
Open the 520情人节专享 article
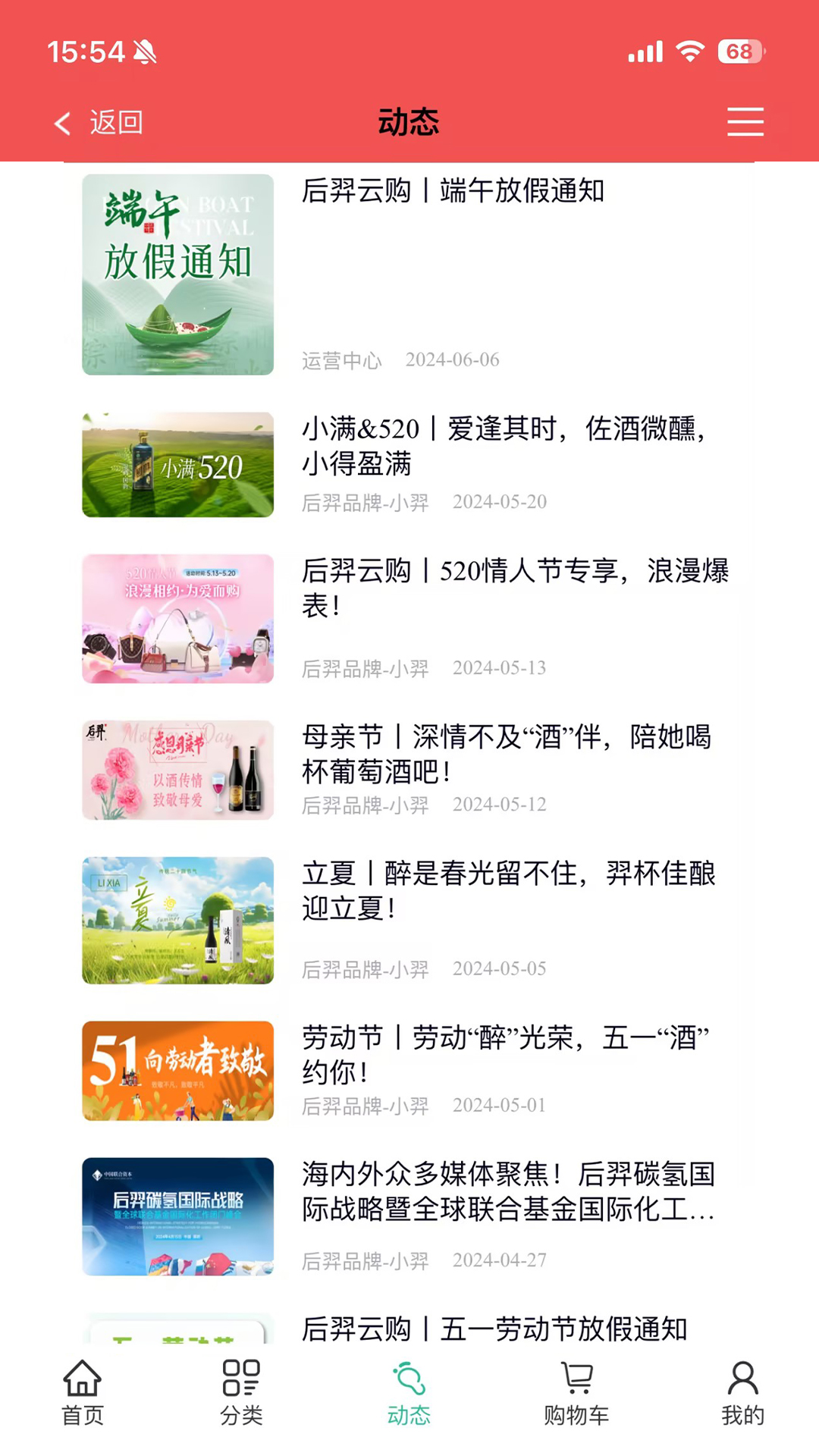(515, 588)
